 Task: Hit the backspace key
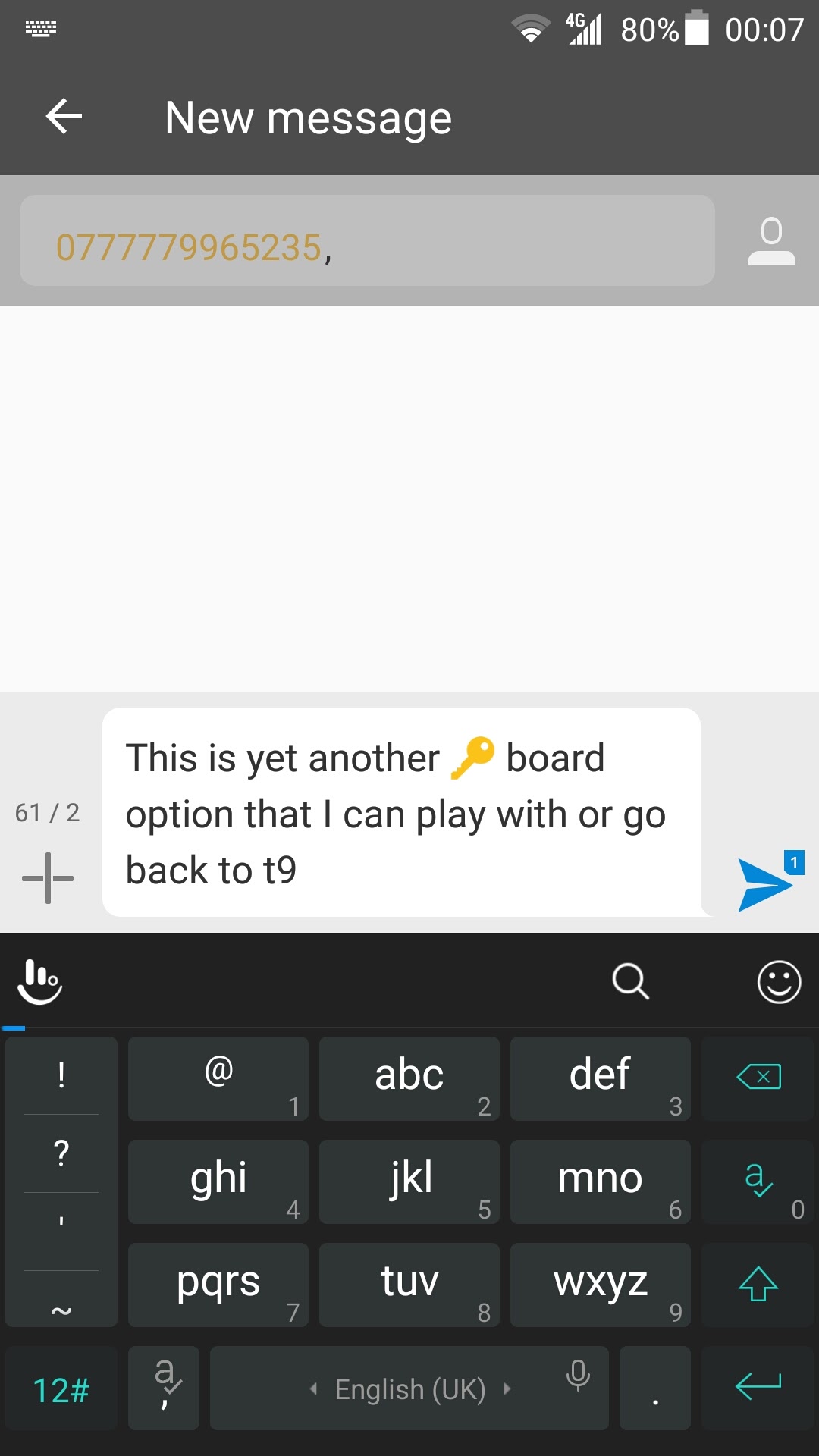[x=758, y=1078]
